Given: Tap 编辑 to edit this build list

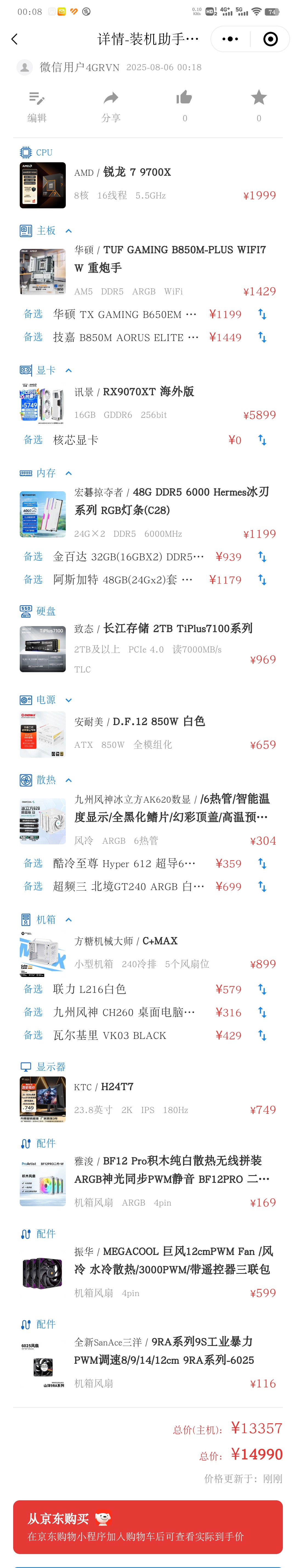Looking at the screenshot, I should tap(36, 107).
